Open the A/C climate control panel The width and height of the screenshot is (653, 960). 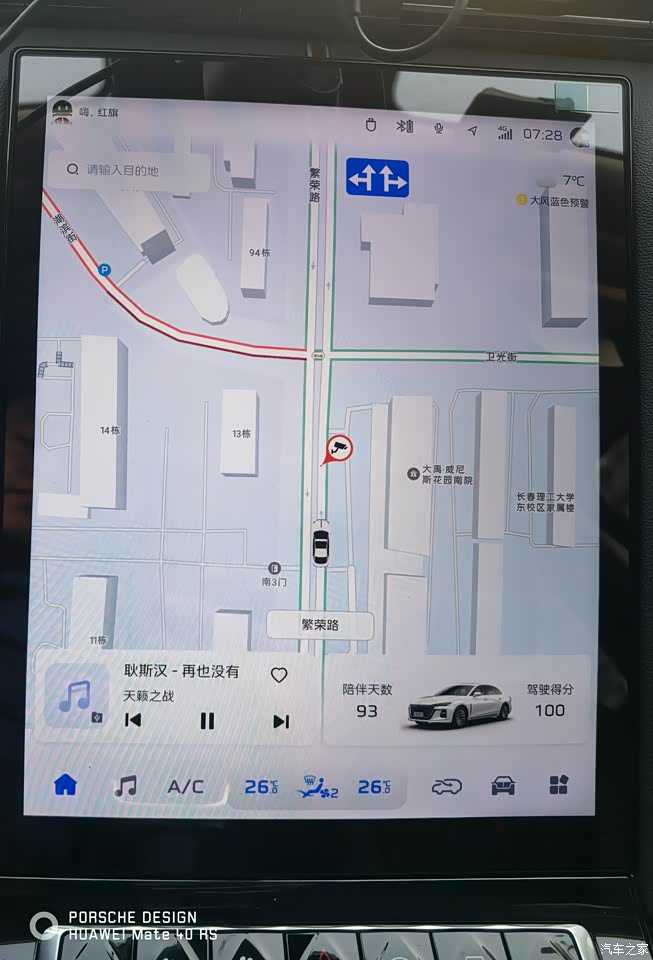point(185,787)
